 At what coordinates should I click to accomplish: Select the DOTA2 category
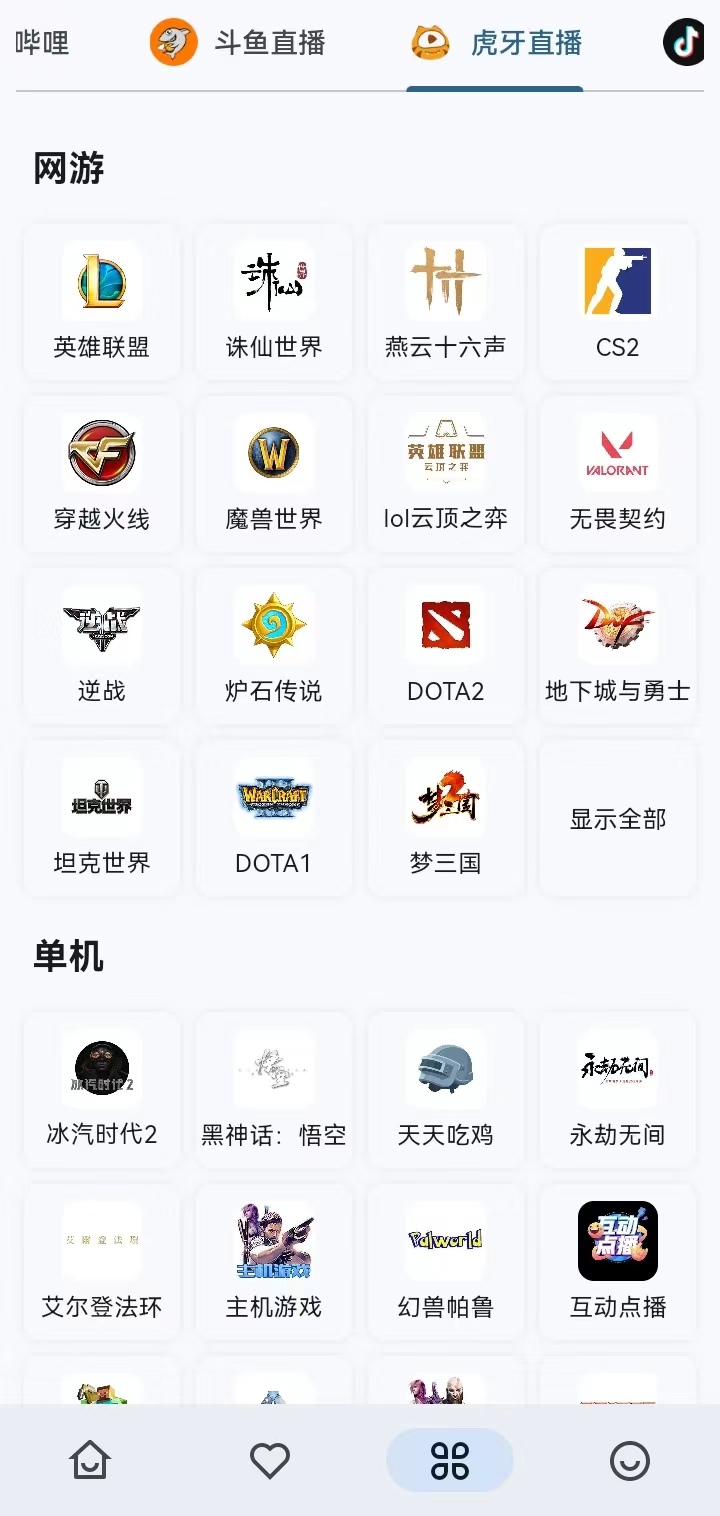446,646
